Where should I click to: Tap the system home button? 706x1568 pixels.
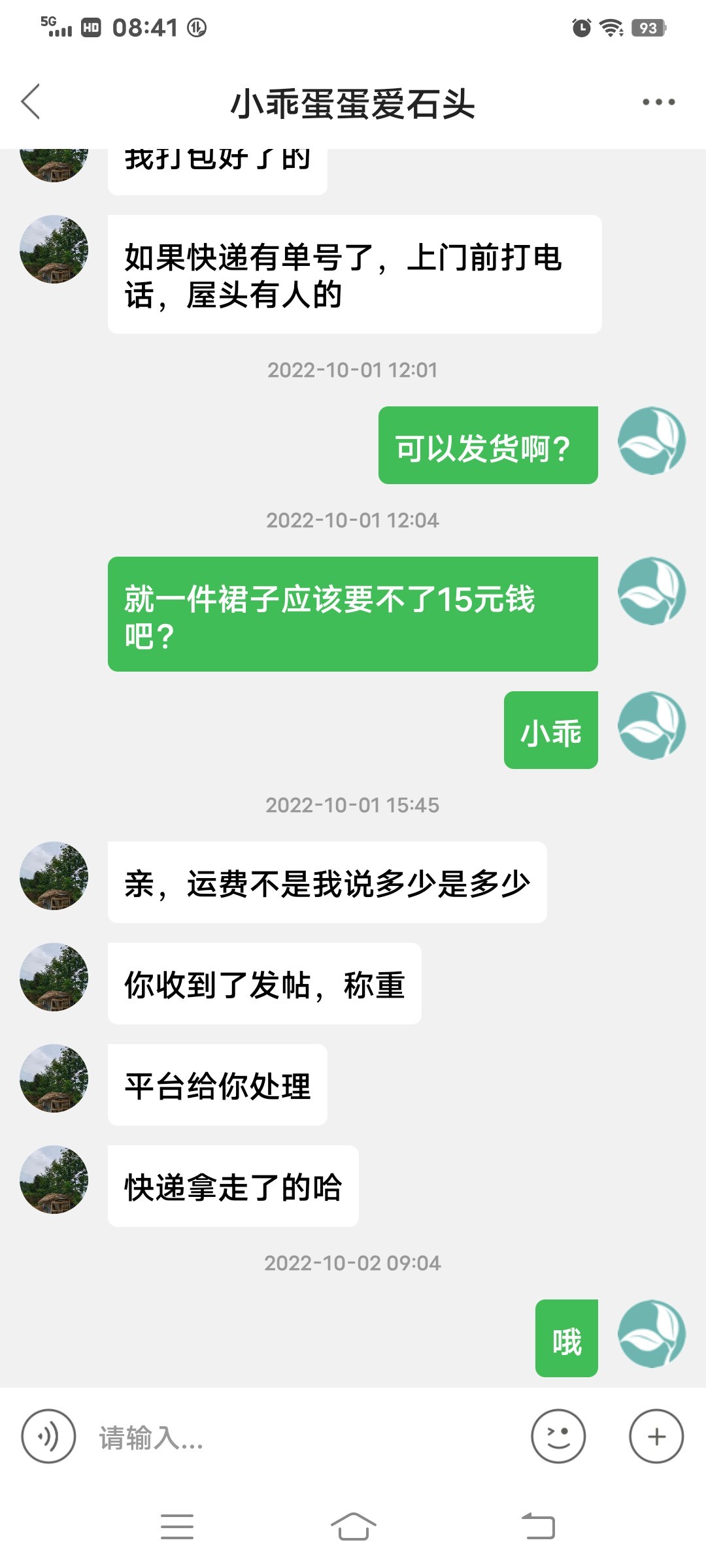(353, 1527)
